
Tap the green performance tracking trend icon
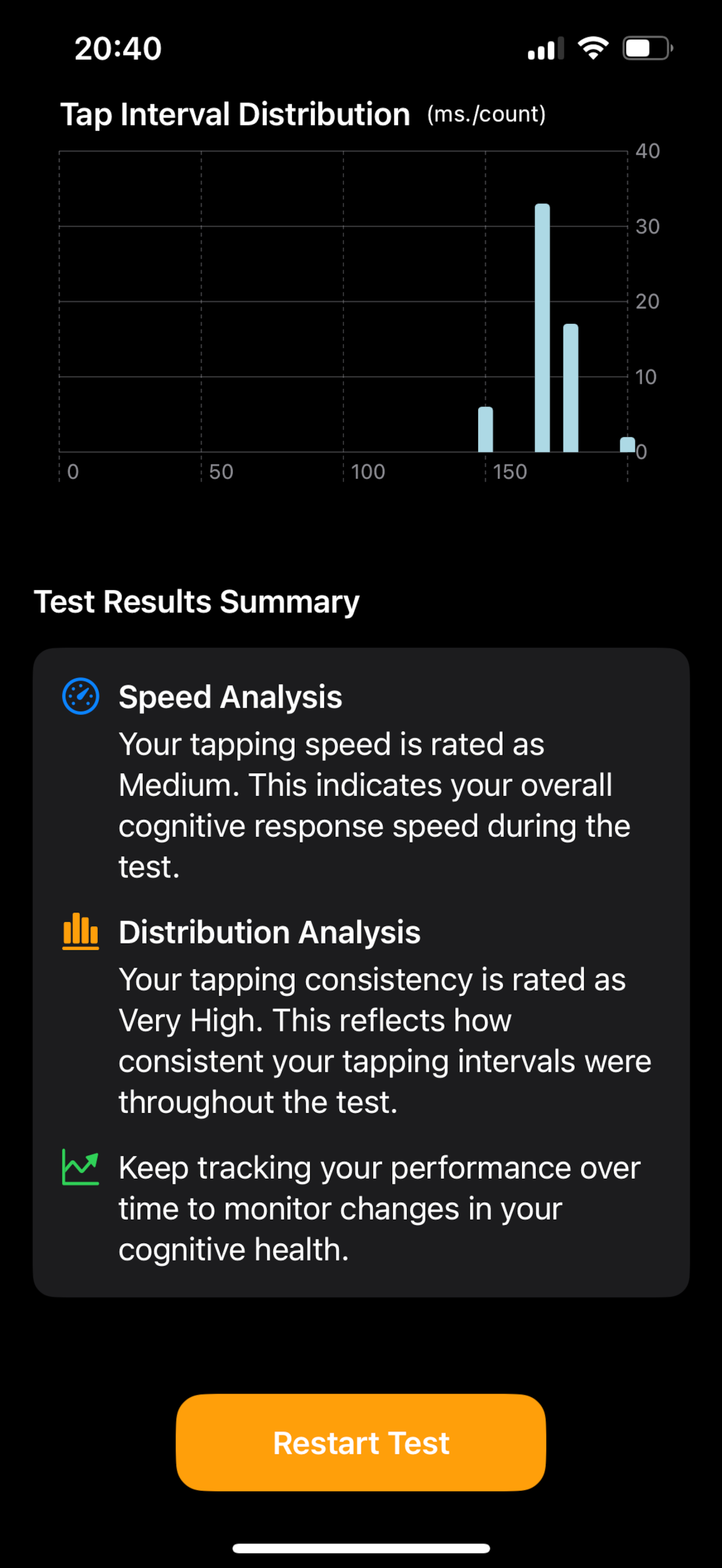[x=81, y=1166]
